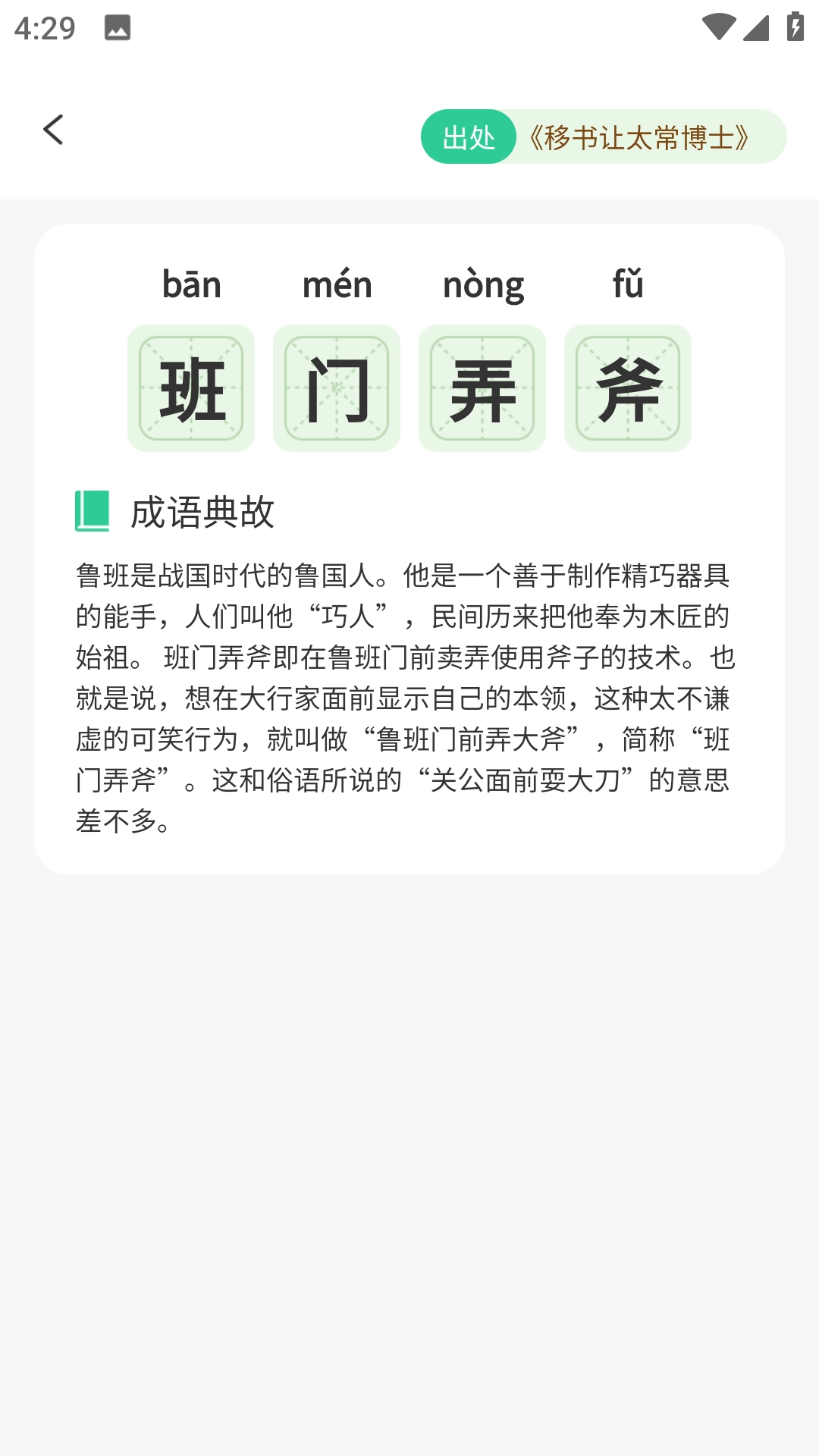This screenshot has width=819, height=1456.
Task: Collapse the idiom story card
Action: click(x=409, y=546)
